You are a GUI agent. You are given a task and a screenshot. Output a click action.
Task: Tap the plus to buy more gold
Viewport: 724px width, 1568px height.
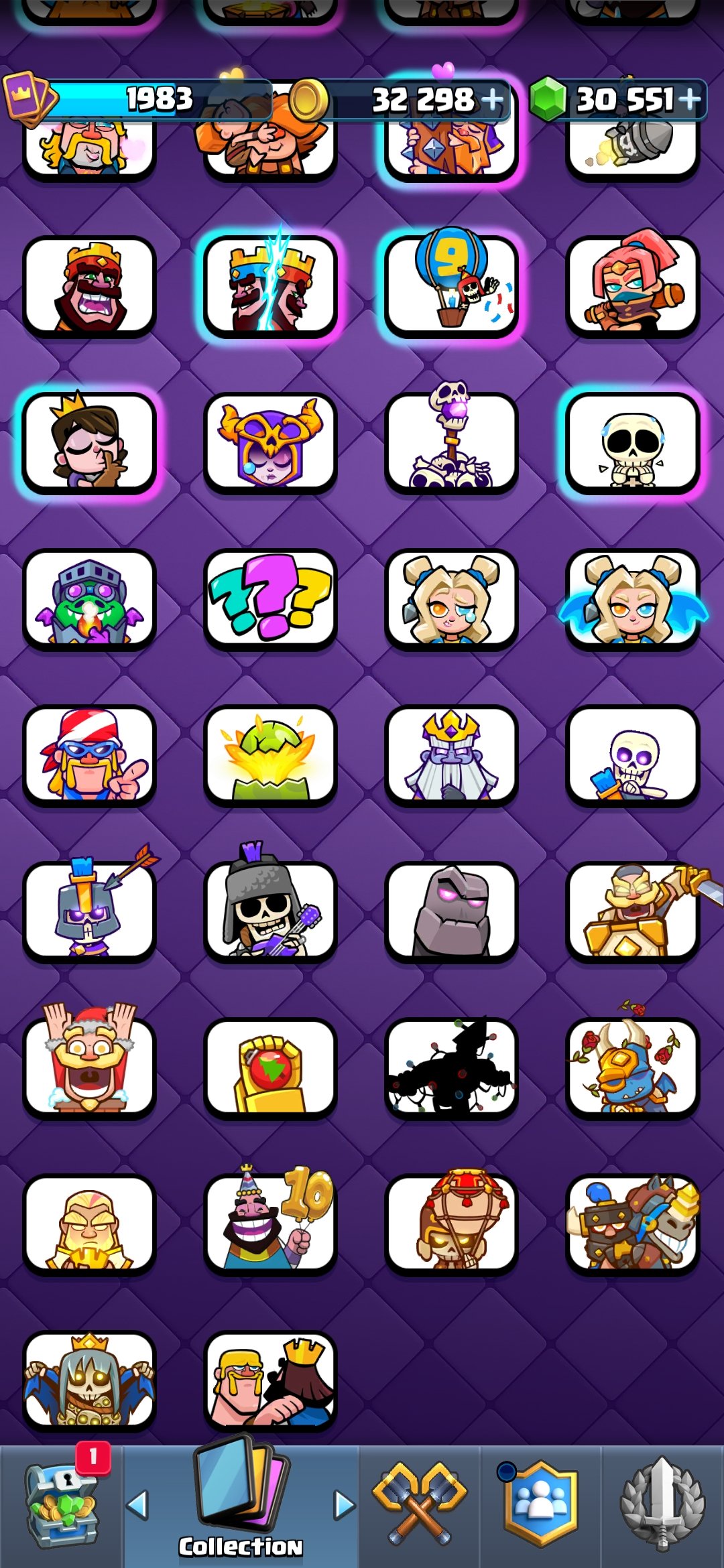(x=492, y=101)
